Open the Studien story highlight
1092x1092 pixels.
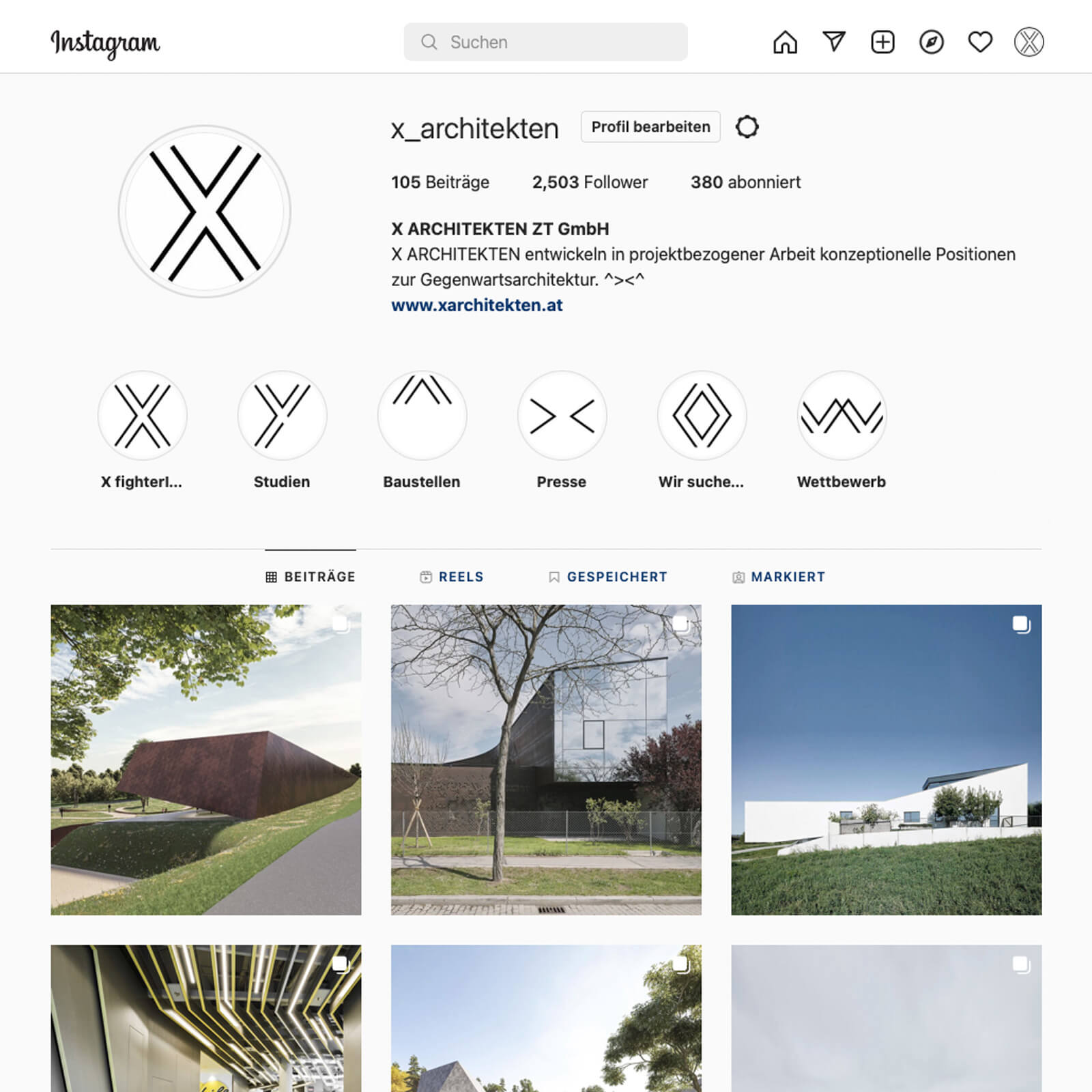[282, 416]
